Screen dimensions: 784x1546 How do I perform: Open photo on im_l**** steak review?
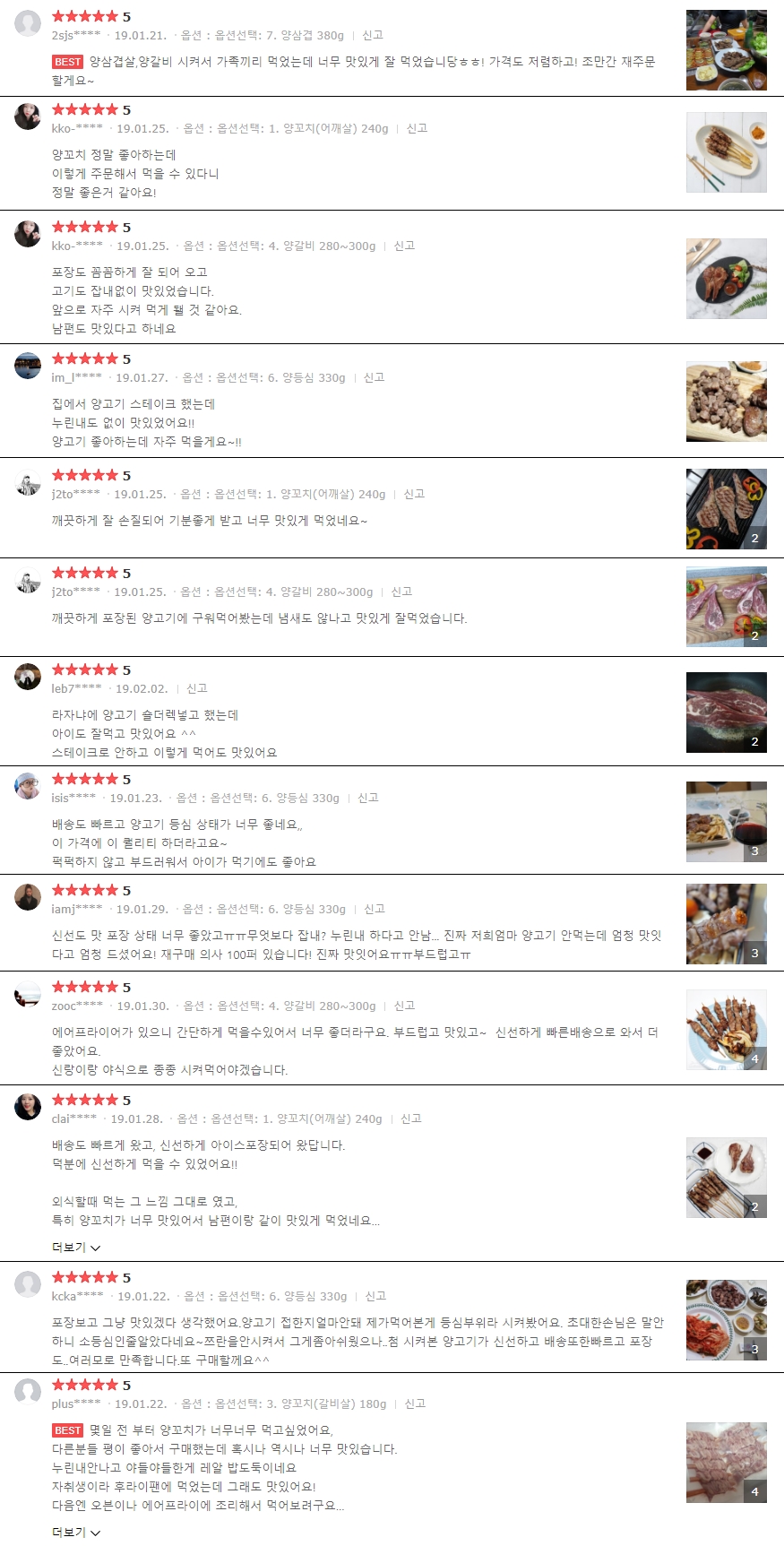coord(726,402)
